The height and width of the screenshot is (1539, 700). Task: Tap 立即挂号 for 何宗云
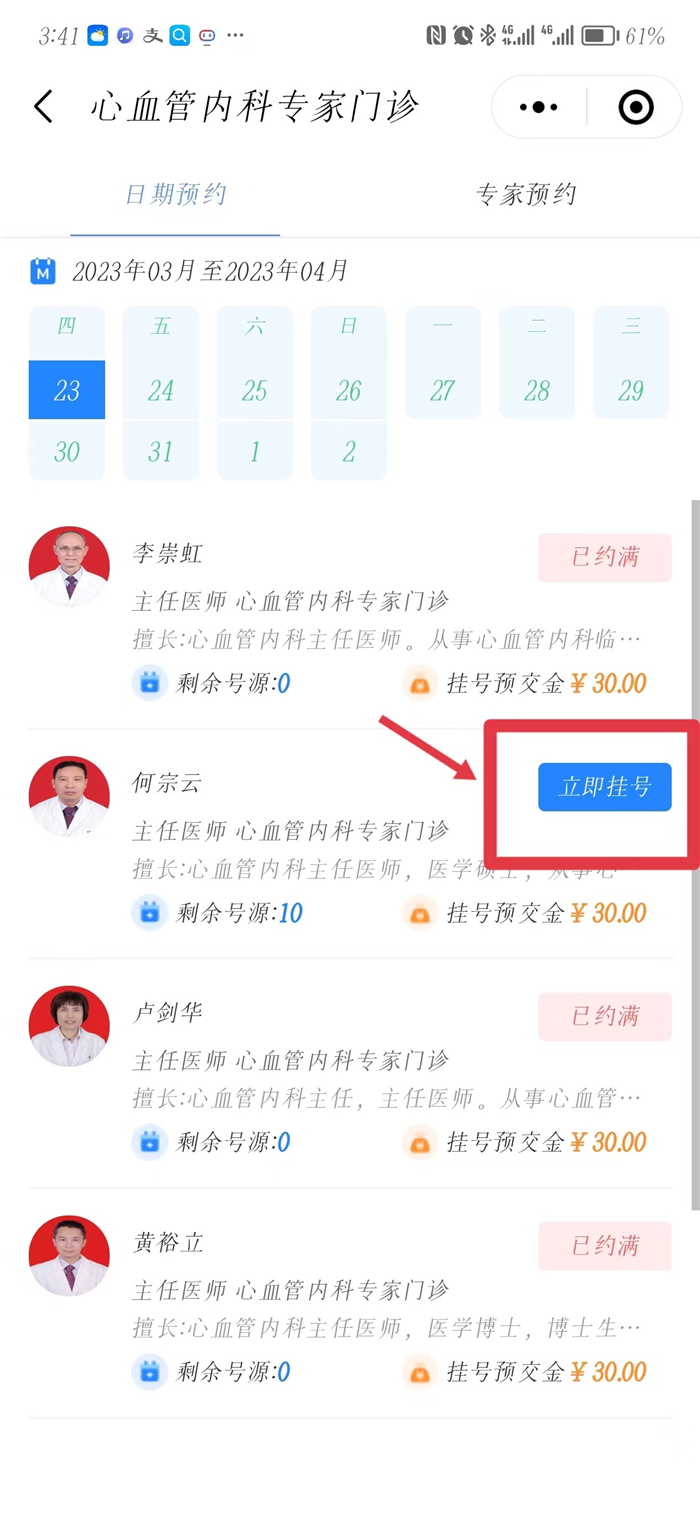[604, 787]
